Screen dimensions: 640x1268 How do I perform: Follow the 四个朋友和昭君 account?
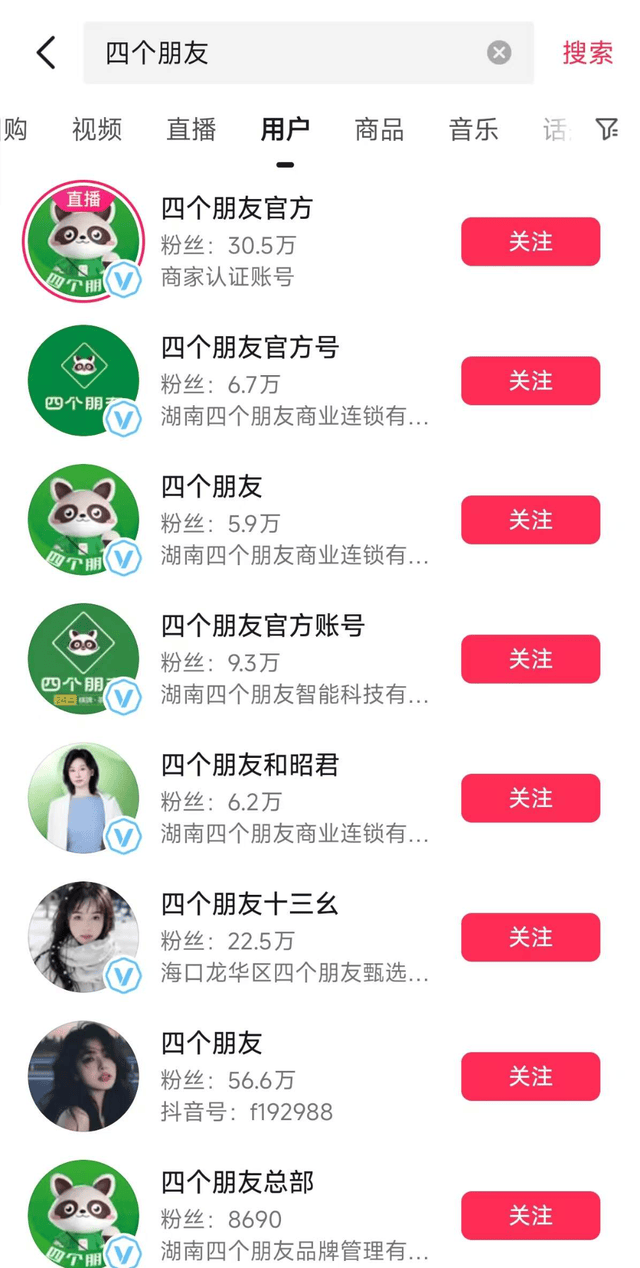[530, 798]
